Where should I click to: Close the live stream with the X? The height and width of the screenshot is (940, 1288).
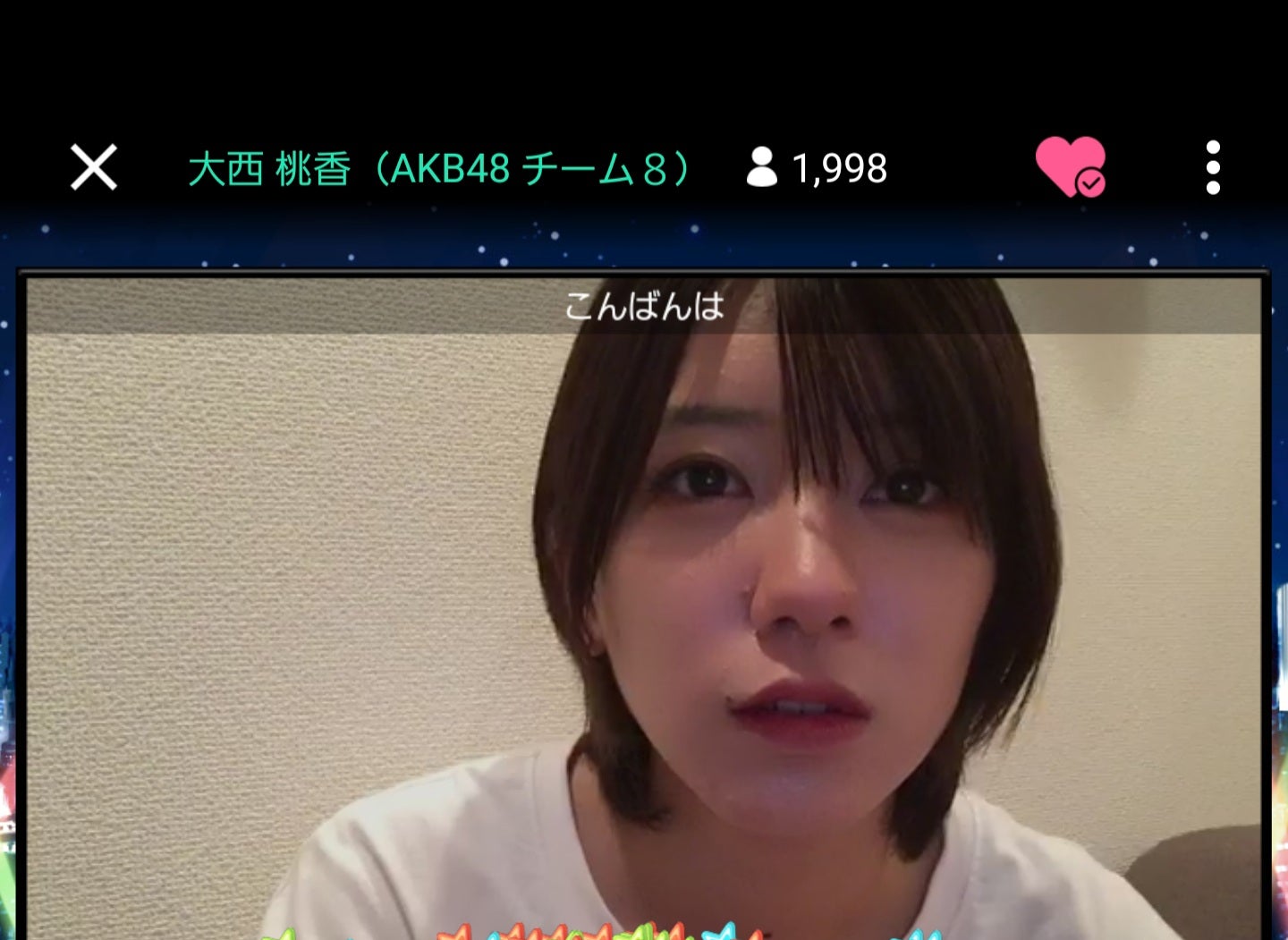(x=94, y=167)
